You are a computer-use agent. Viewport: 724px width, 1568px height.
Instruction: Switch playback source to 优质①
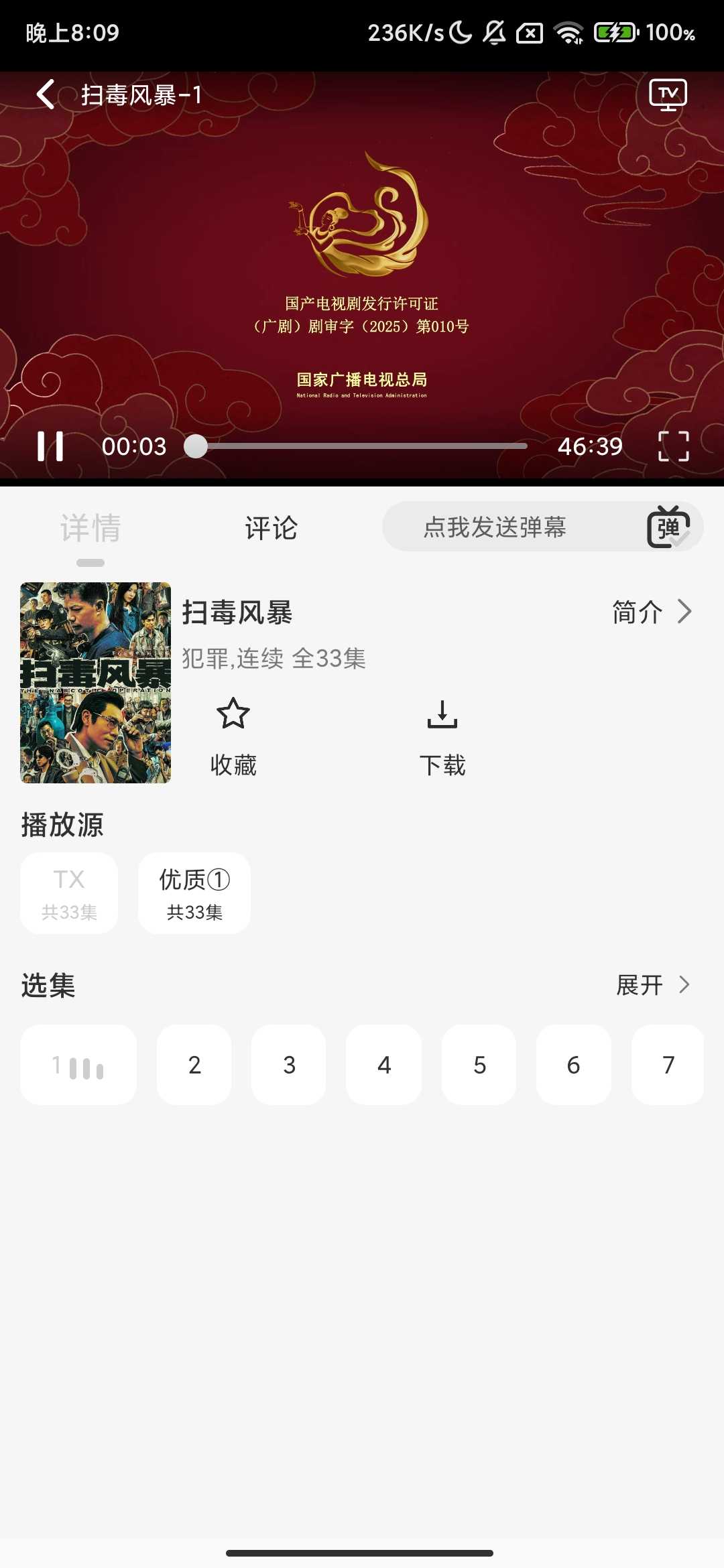194,893
